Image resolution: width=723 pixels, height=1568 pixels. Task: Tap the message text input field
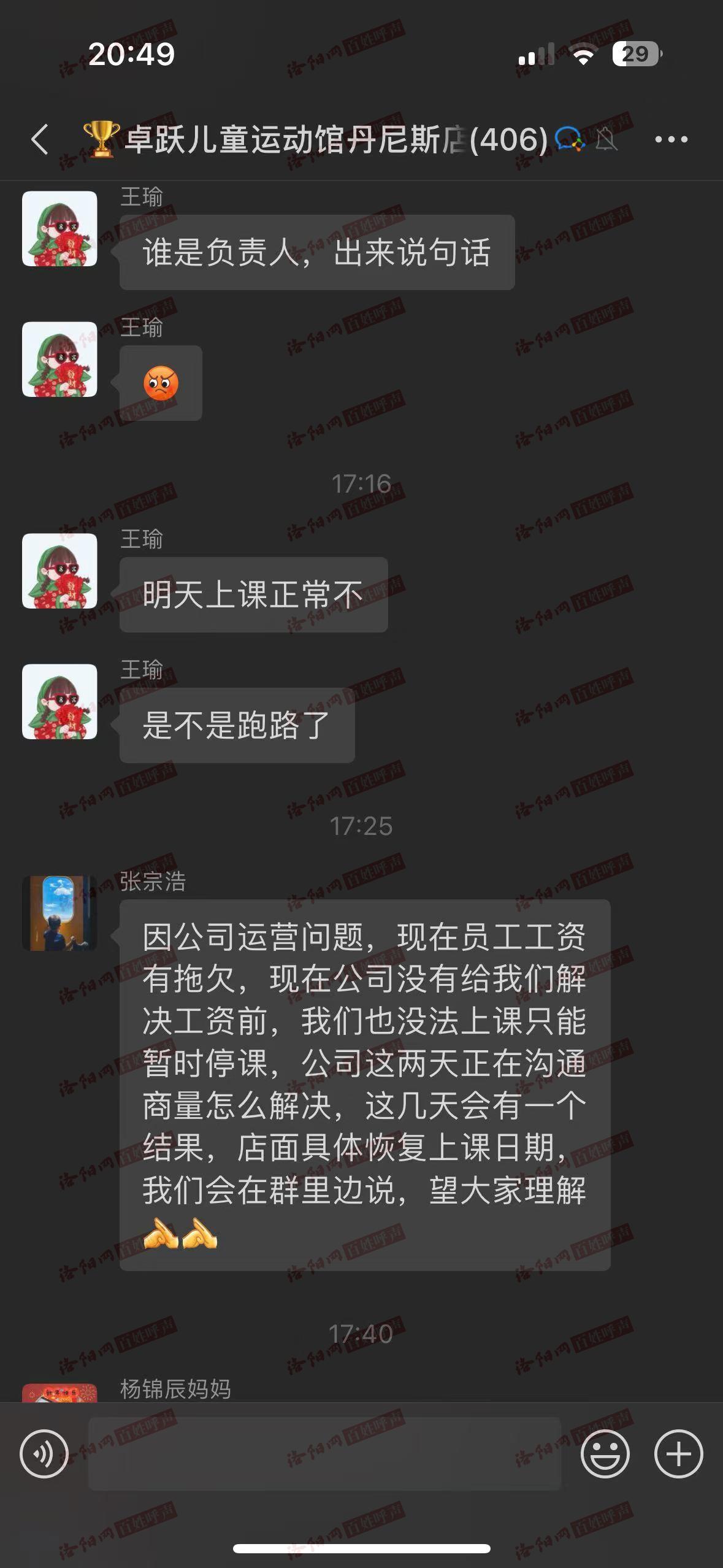(325, 1453)
